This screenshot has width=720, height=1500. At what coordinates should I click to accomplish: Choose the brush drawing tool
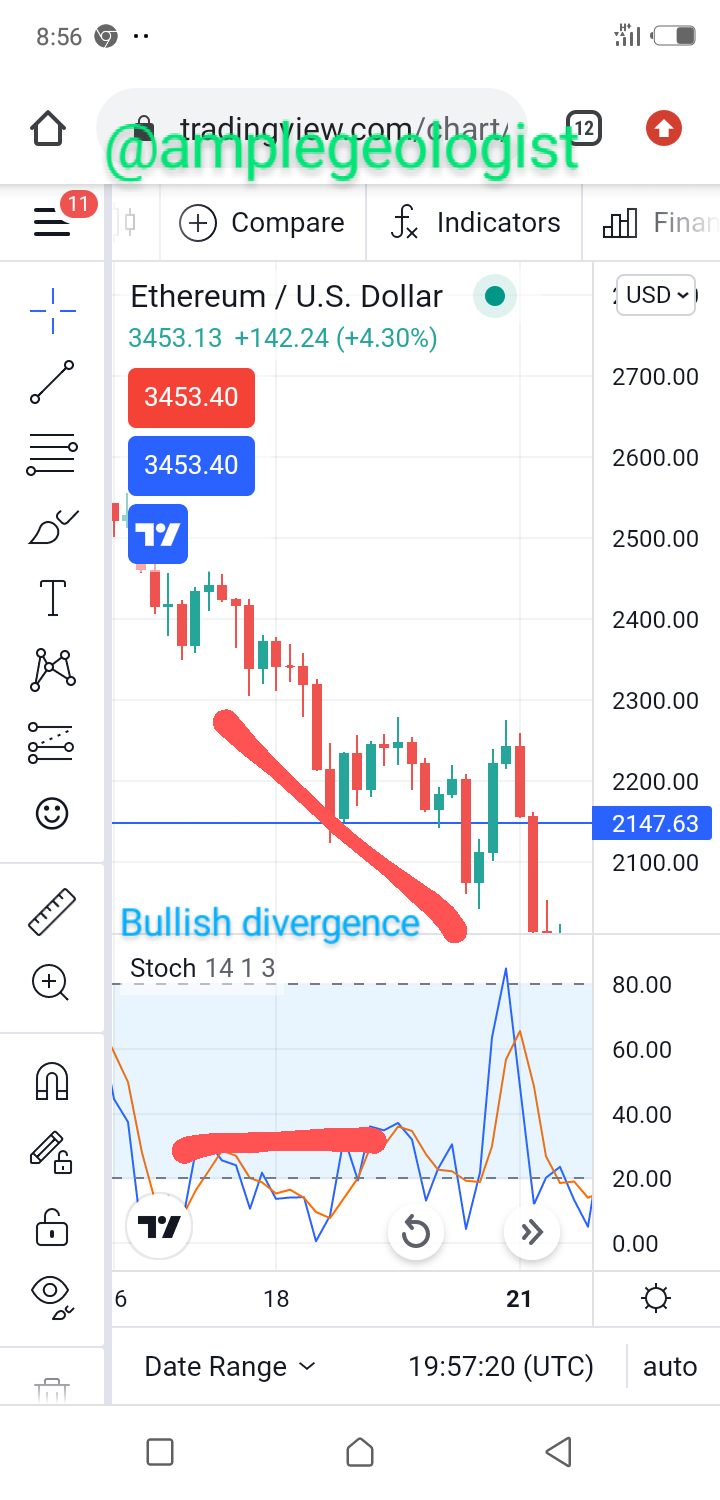52,526
